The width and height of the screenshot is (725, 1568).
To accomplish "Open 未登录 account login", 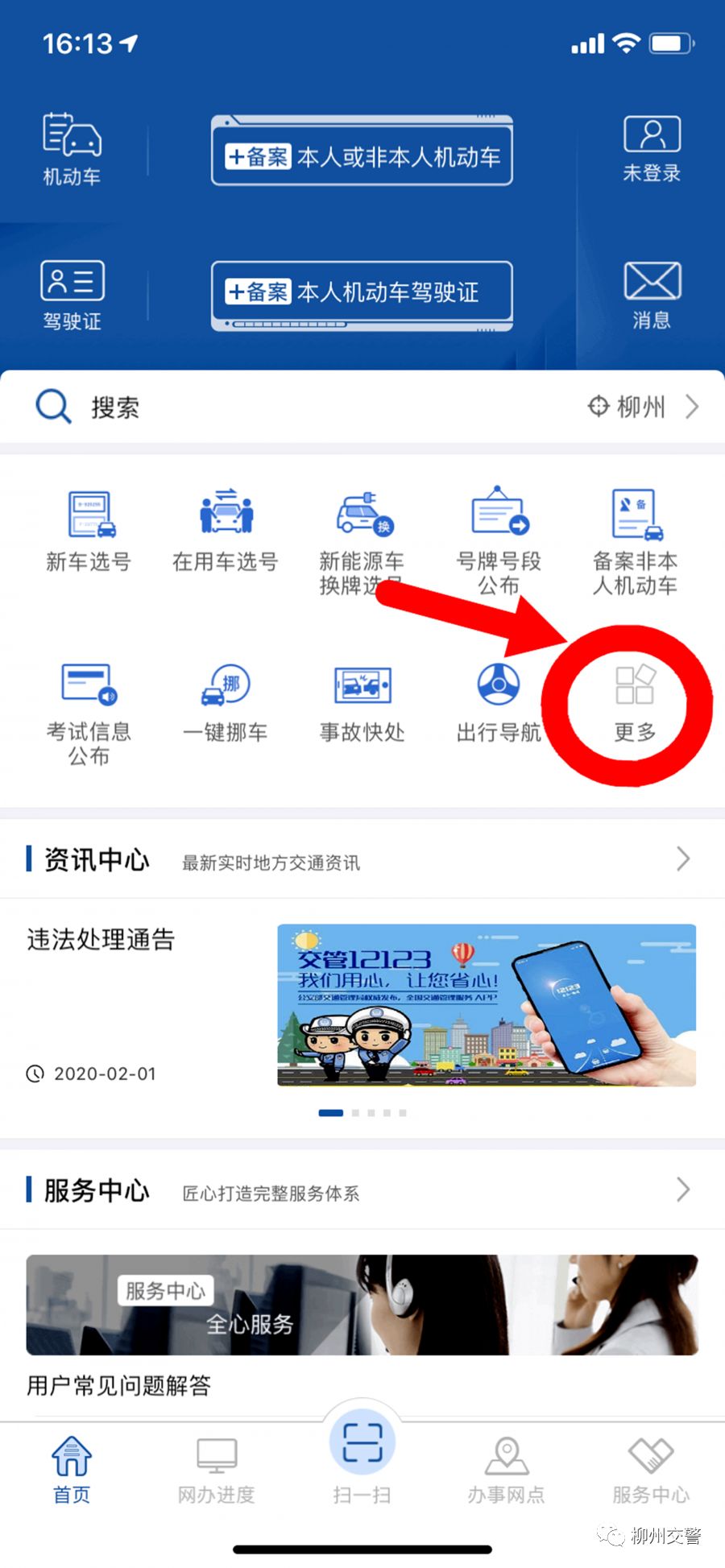I will pos(652,150).
